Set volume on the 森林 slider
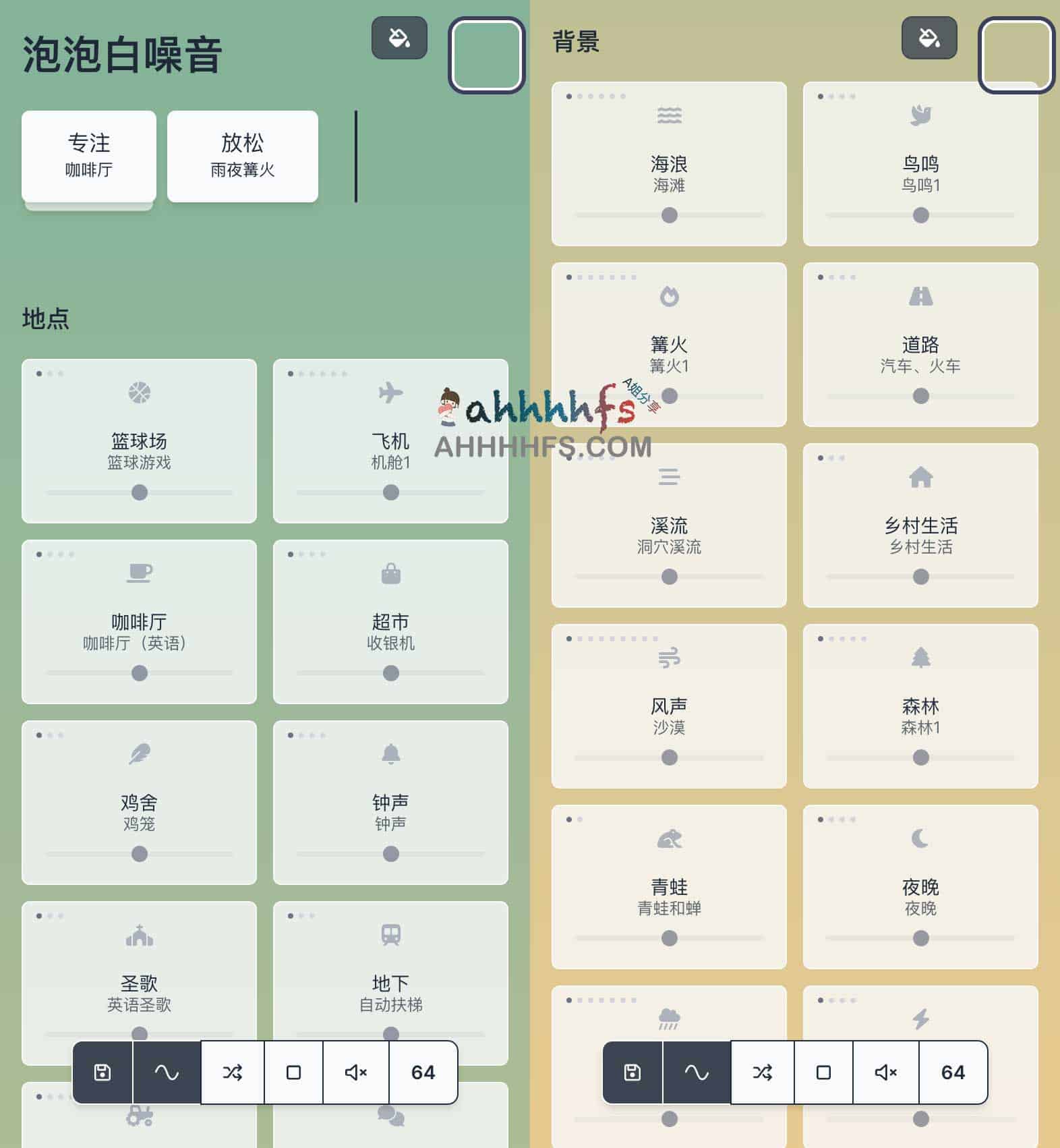The width and height of the screenshot is (1060, 1148). 920,757
